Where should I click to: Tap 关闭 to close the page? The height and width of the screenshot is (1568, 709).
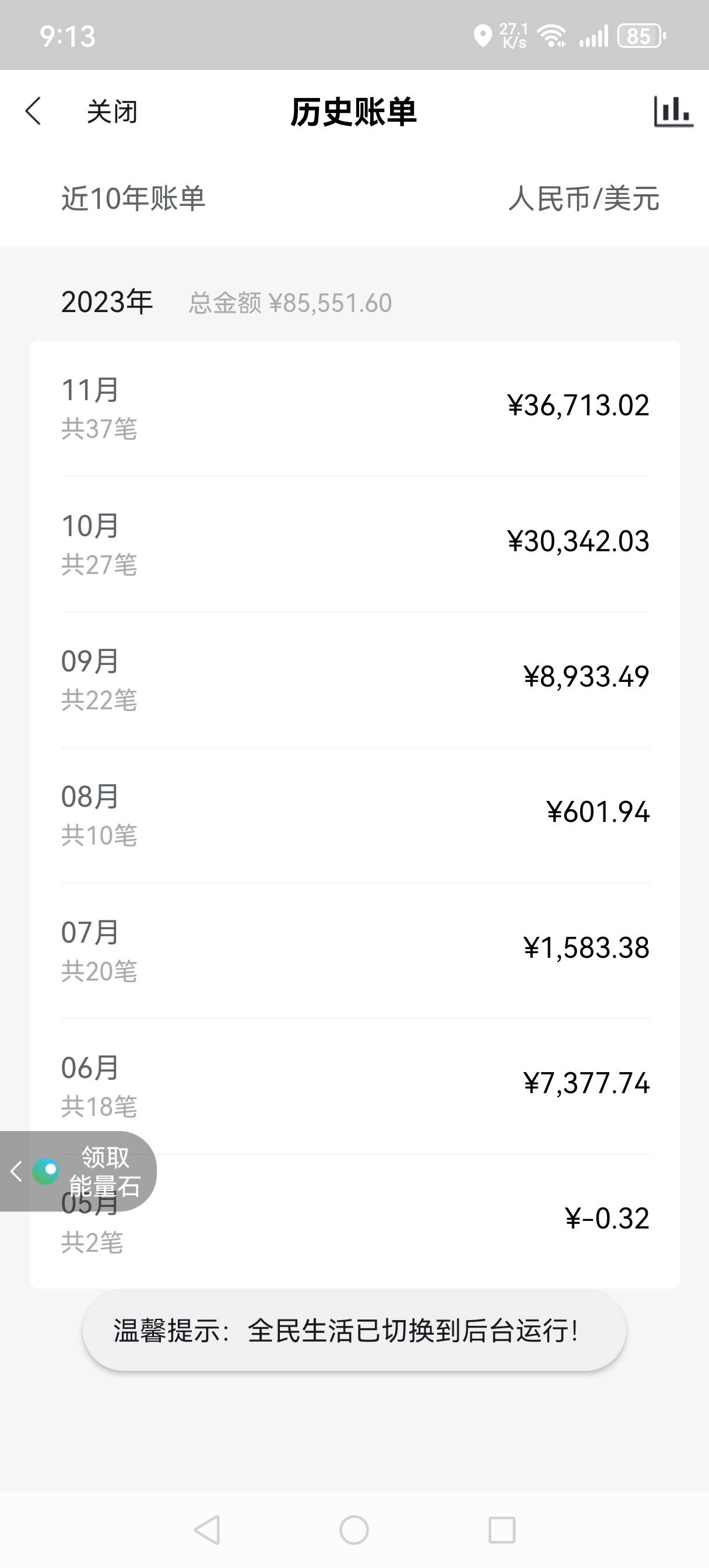(112, 112)
